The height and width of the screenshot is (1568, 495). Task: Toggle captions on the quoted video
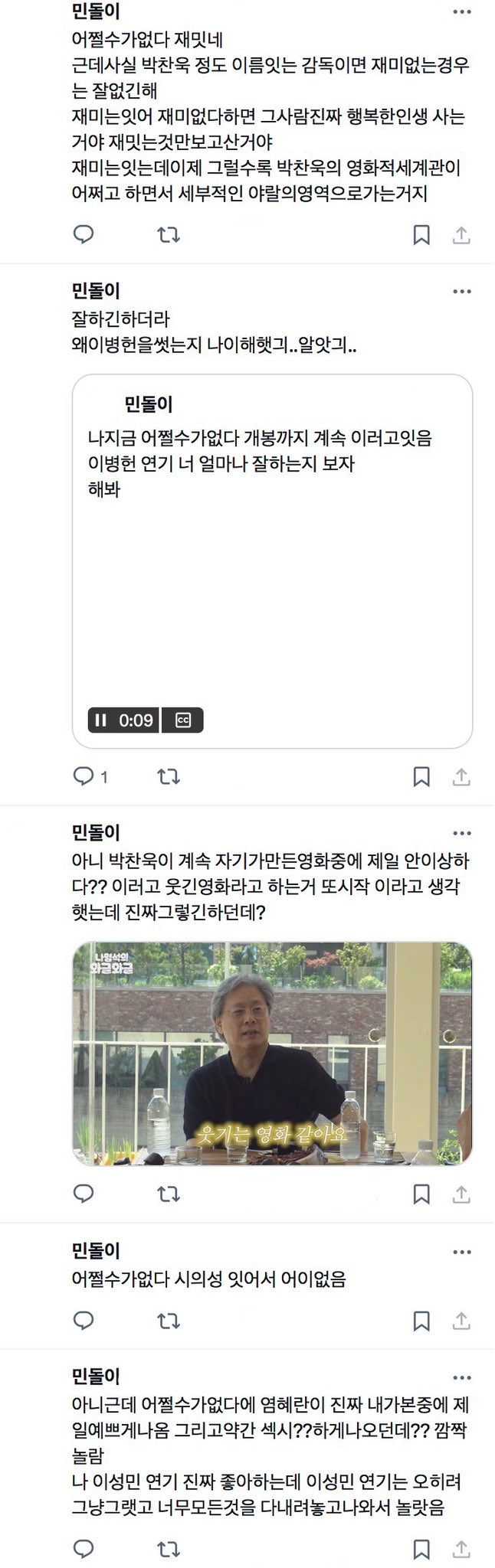click(x=183, y=720)
